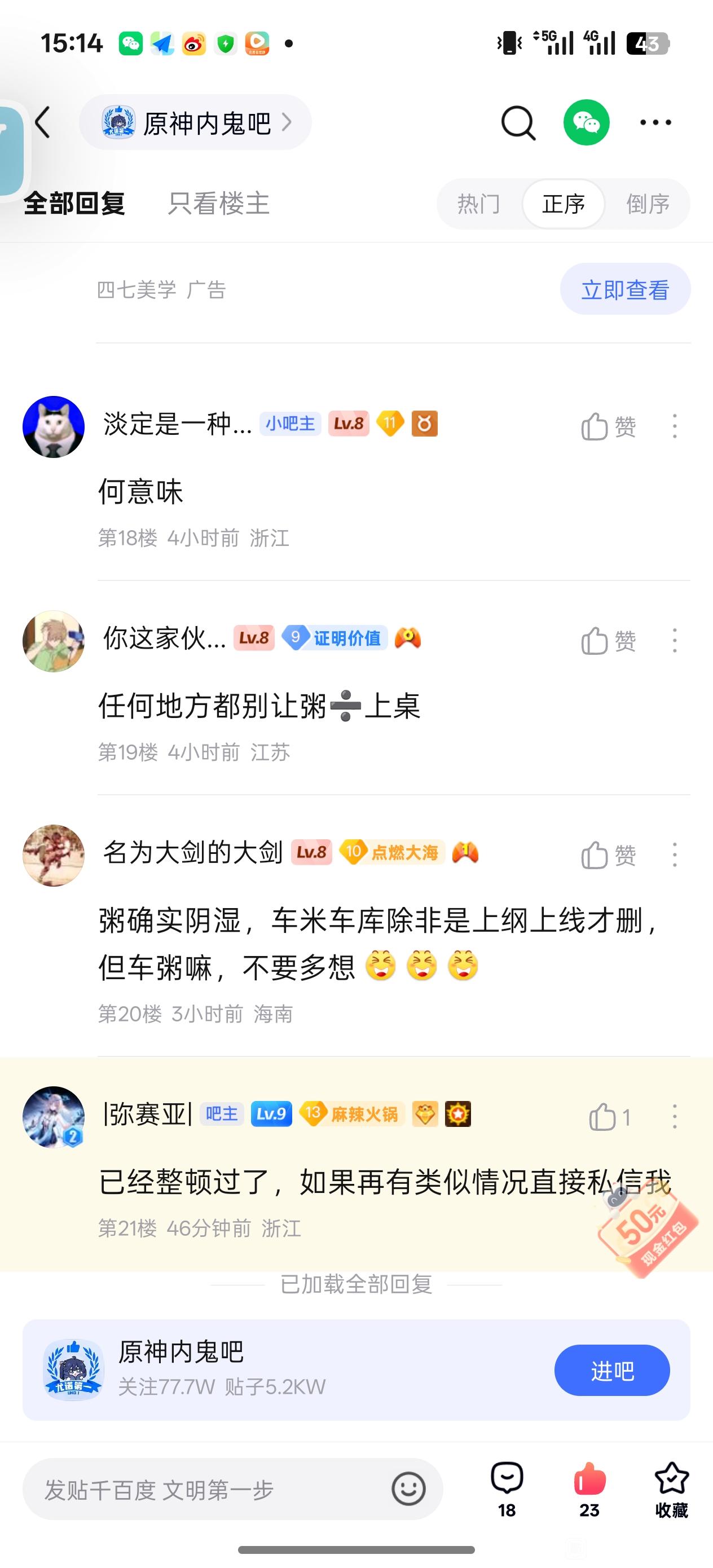
Task: Like 名为大剑的大剑's reply
Action: 608,855
